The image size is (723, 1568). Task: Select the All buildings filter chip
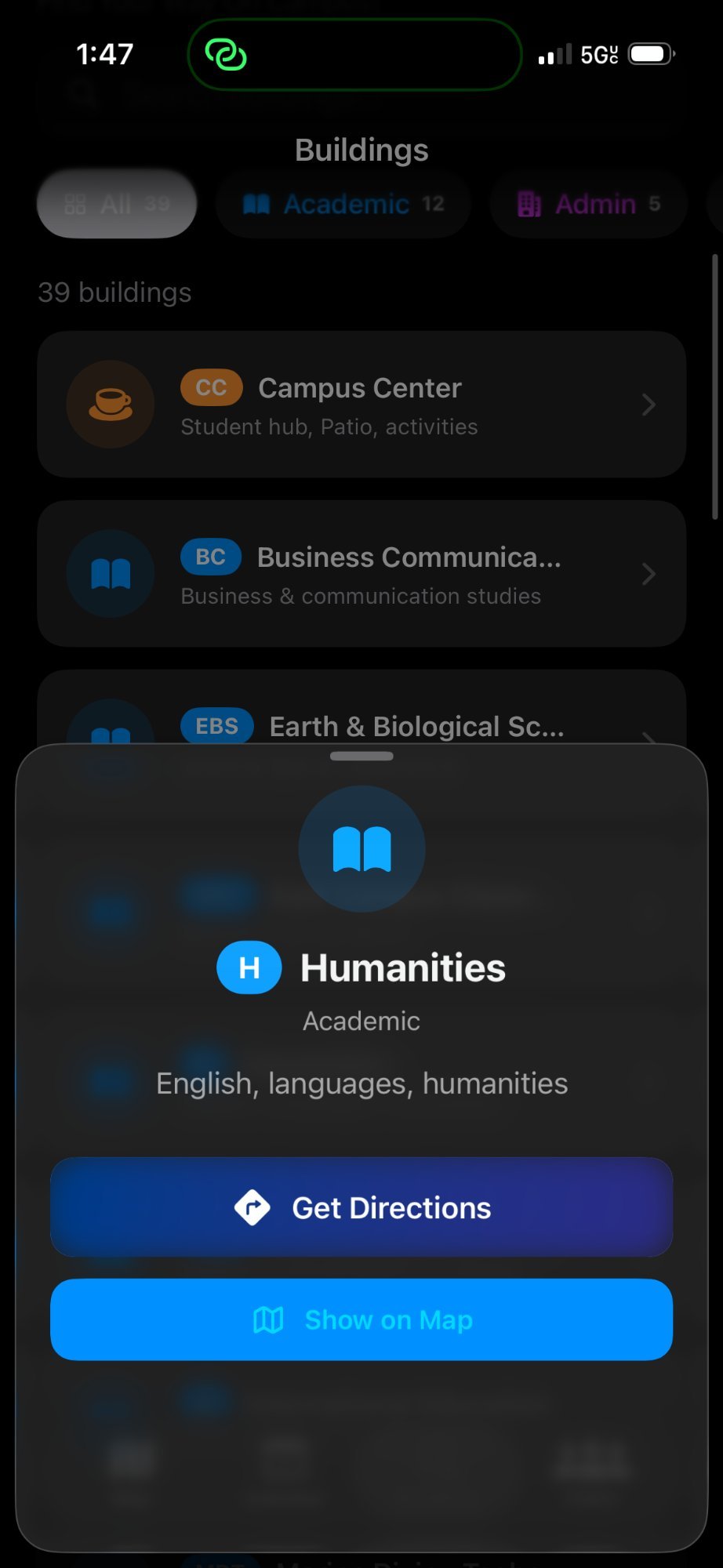(x=117, y=204)
